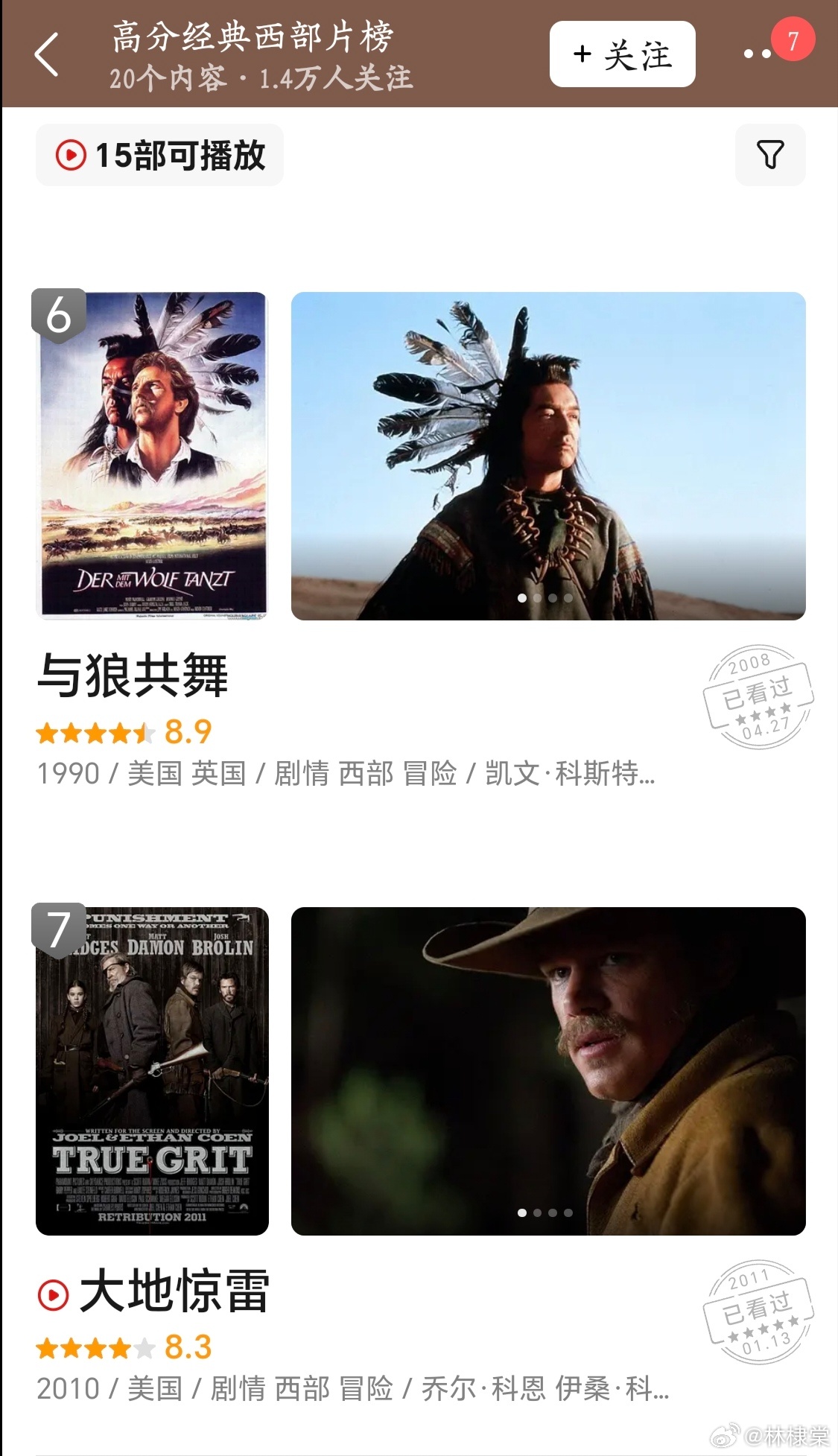
Task: Open the True Grit poster for 大地惊雷
Action: (x=152, y=1071)
